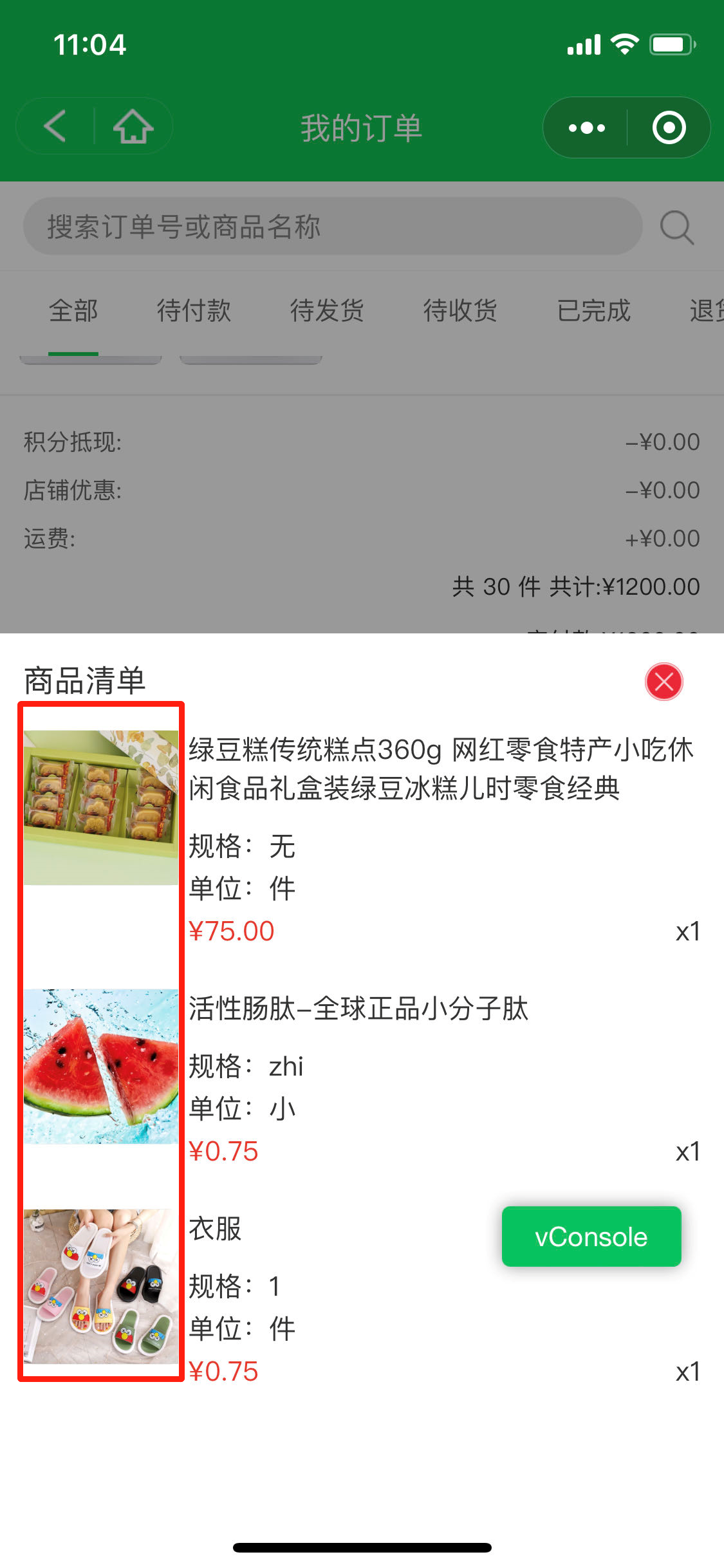Open the mini program more options menu
Viewport: 724px width, 1568px height.
(x=586, y=127)
